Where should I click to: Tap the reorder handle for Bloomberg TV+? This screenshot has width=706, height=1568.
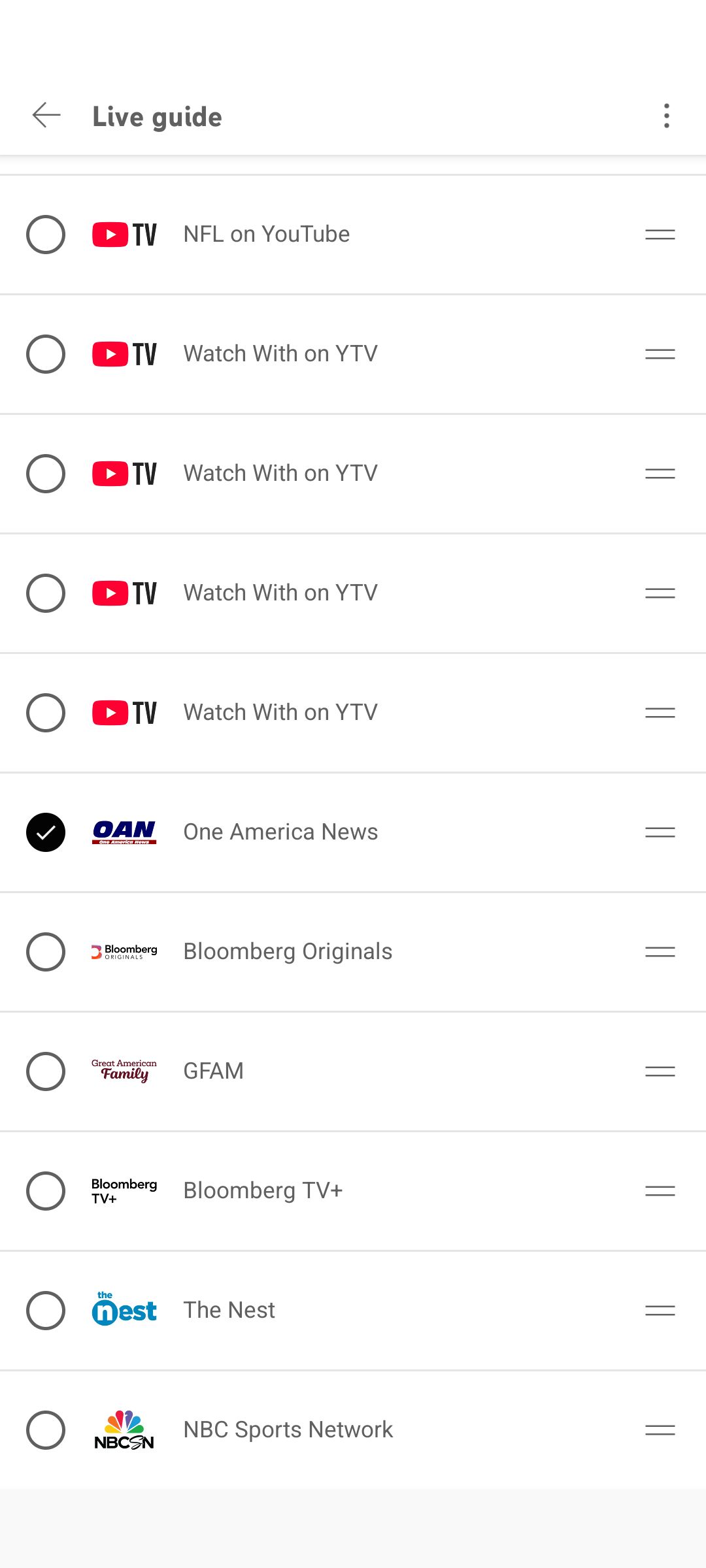[x=660, y=1191]
